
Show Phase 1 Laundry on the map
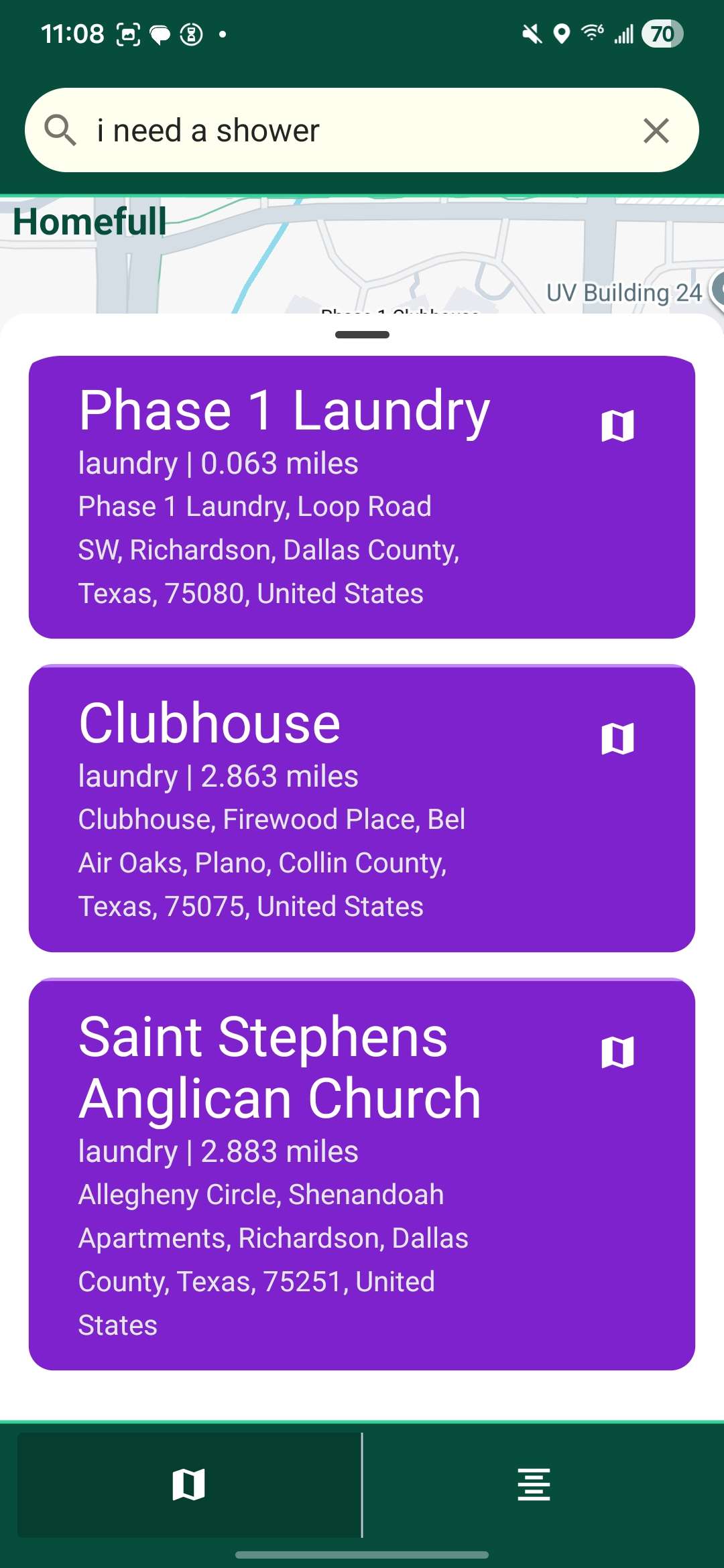[617, 426]
